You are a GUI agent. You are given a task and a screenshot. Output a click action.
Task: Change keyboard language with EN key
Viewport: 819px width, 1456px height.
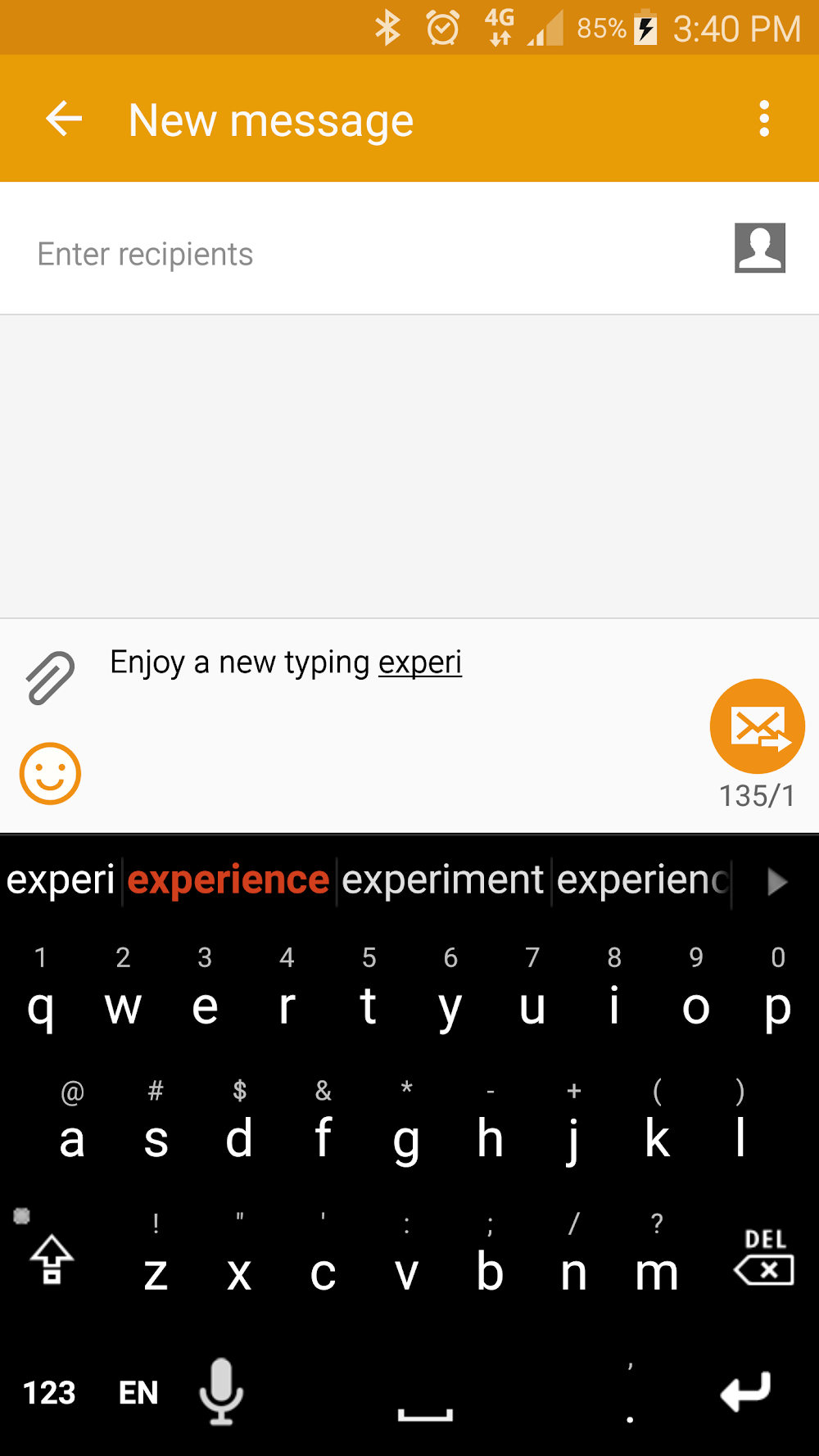tap(138, 1392)
